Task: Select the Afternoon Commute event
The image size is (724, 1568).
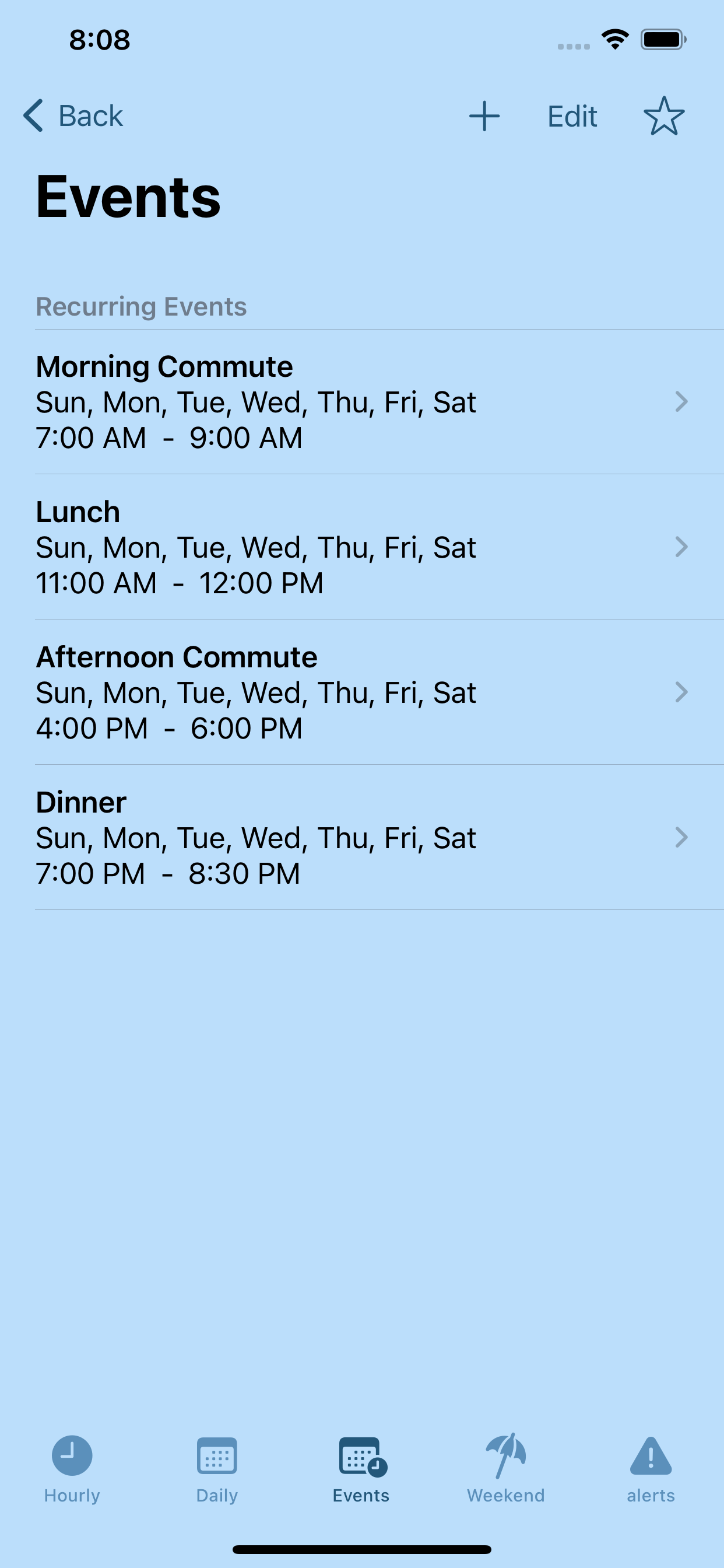Action: tap(362, 692)
